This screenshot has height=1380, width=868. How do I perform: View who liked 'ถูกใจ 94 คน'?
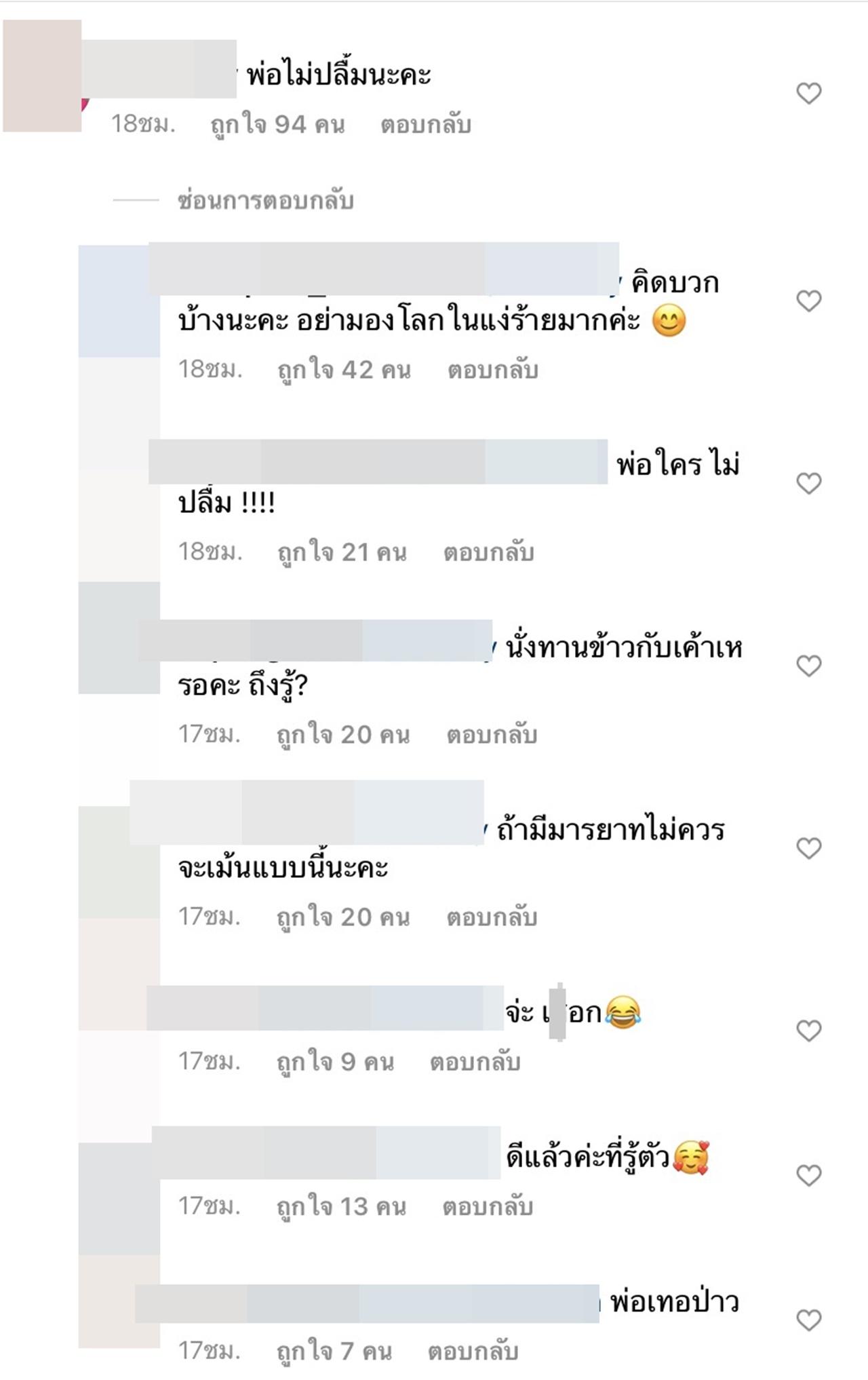(x=277, y=125)
